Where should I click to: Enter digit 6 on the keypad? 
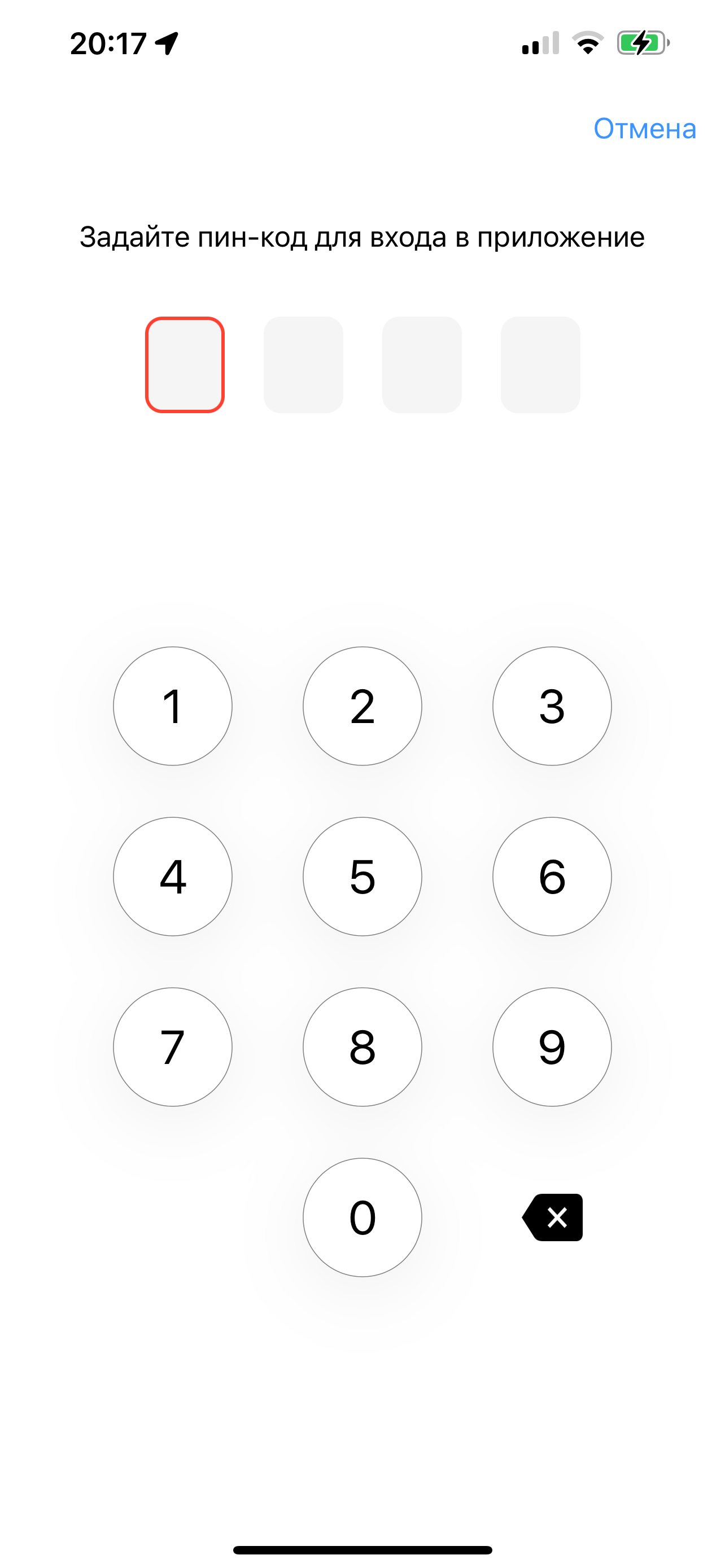[552, 877]
